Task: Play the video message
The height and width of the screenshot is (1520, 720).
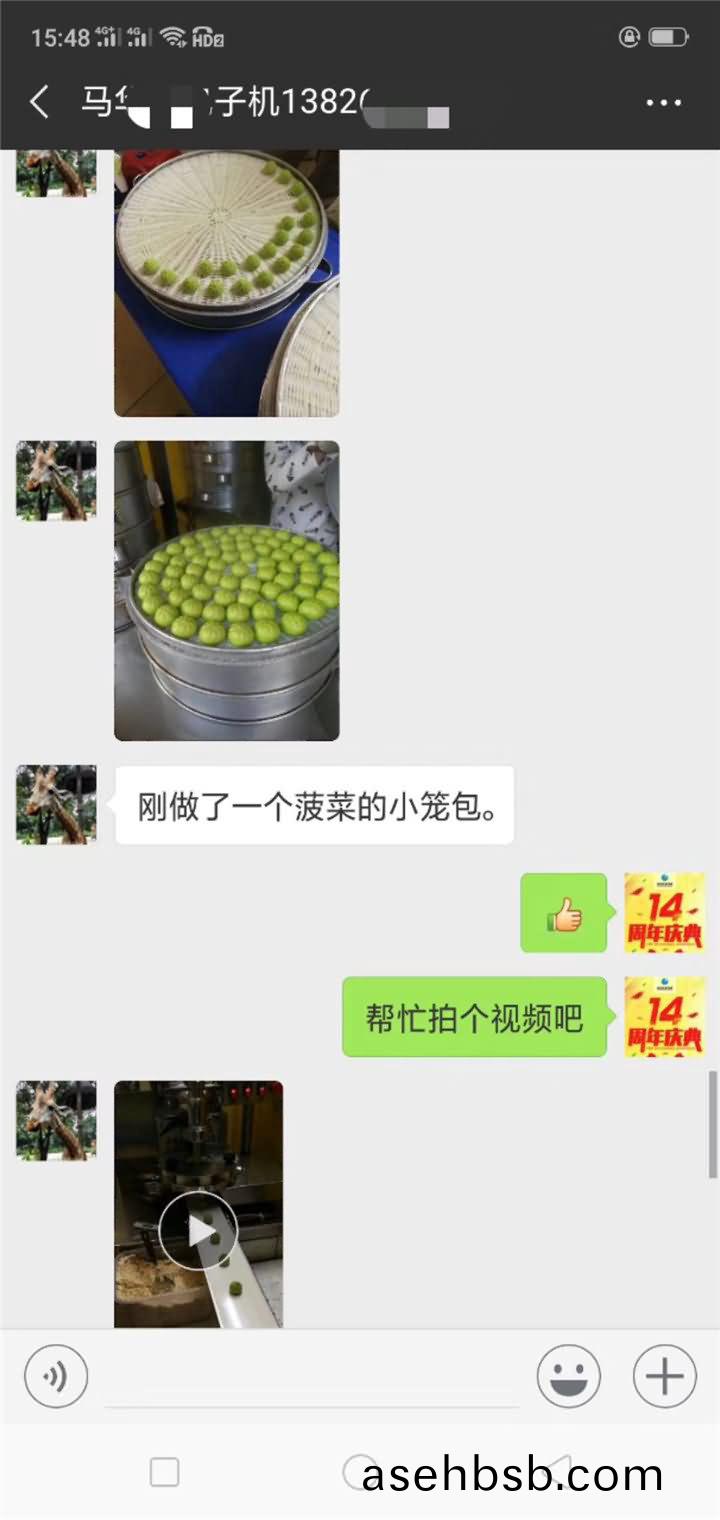Action: [198, 1230]
